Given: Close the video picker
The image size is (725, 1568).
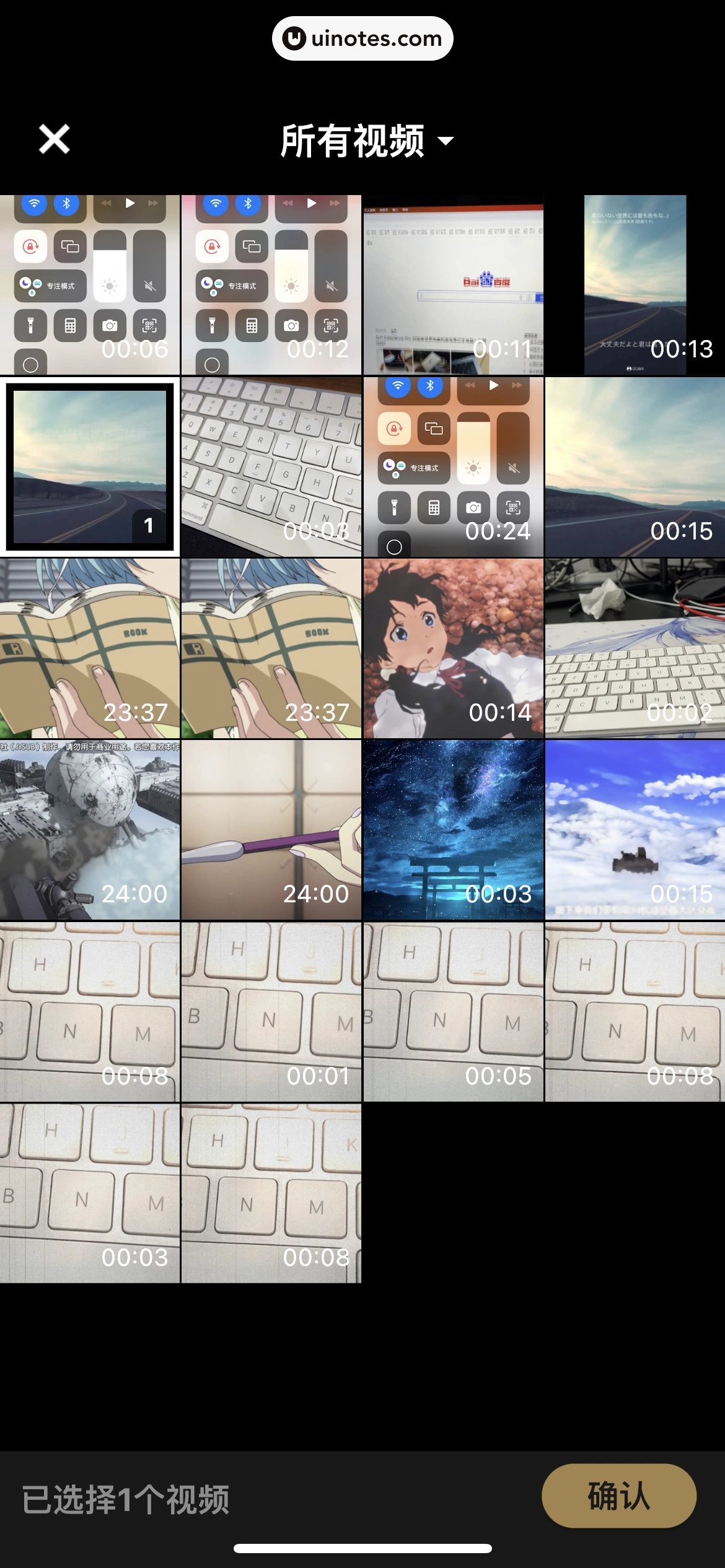Looking at the screenshot, I should (54, 139).
